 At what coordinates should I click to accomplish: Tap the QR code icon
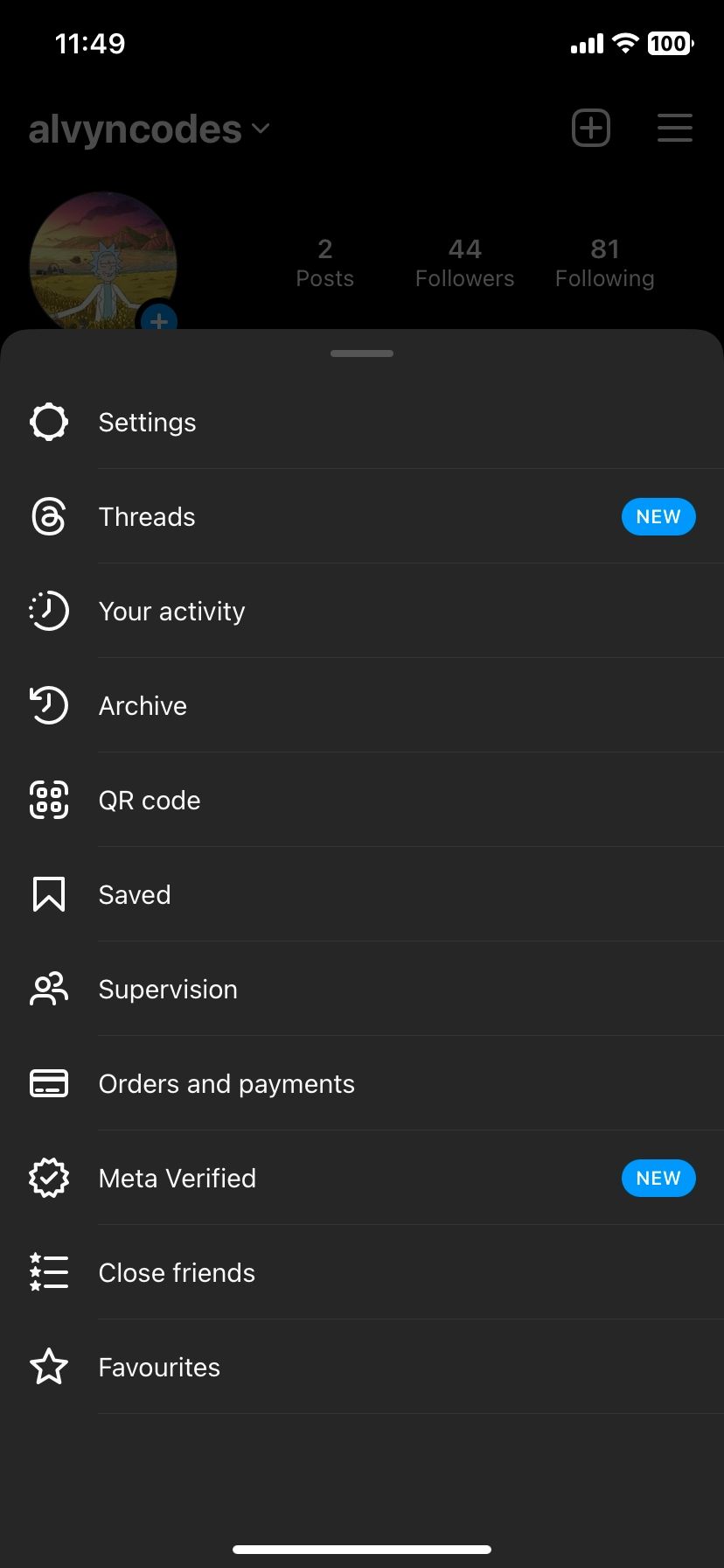point(49,799)
